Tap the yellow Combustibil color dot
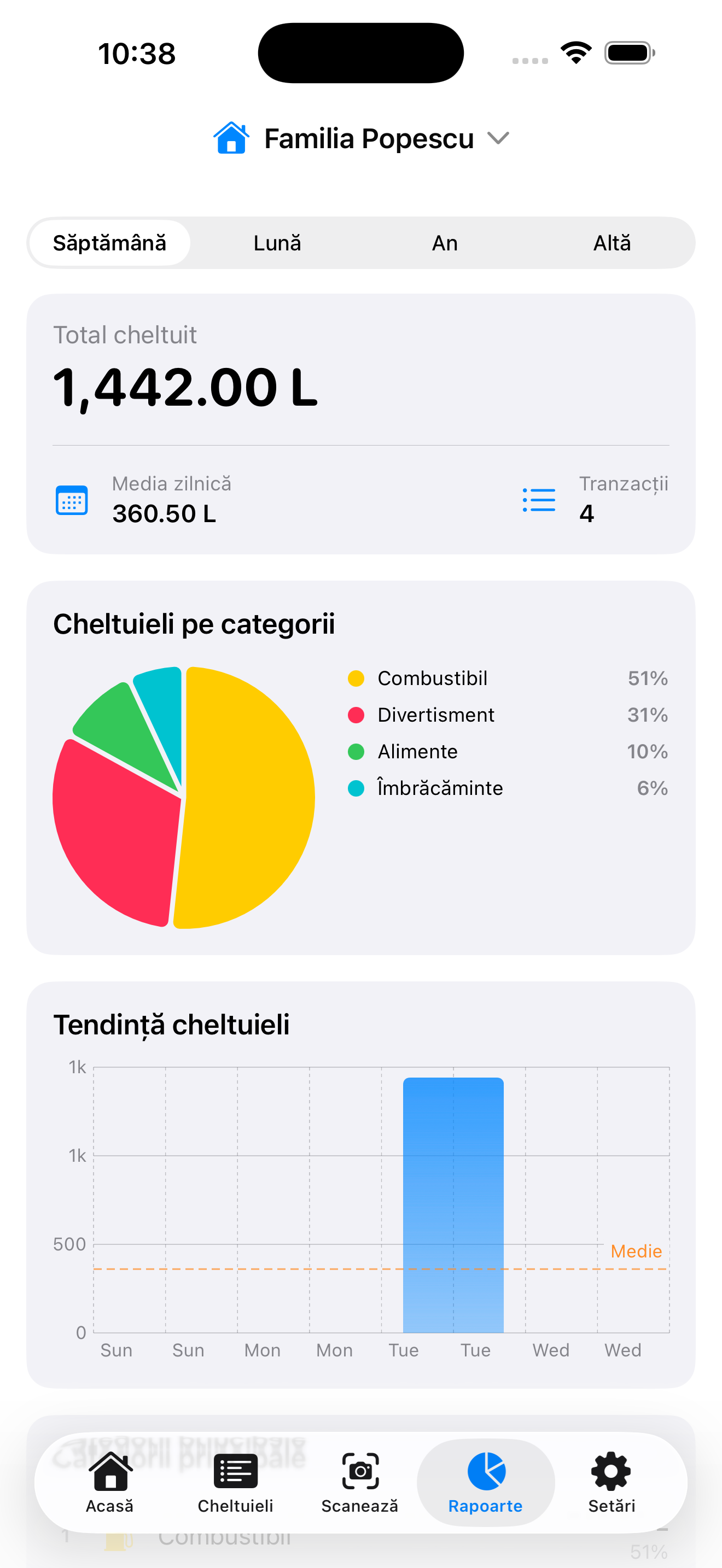This screenshot has width=722, height=1568. tap(357, 678)
